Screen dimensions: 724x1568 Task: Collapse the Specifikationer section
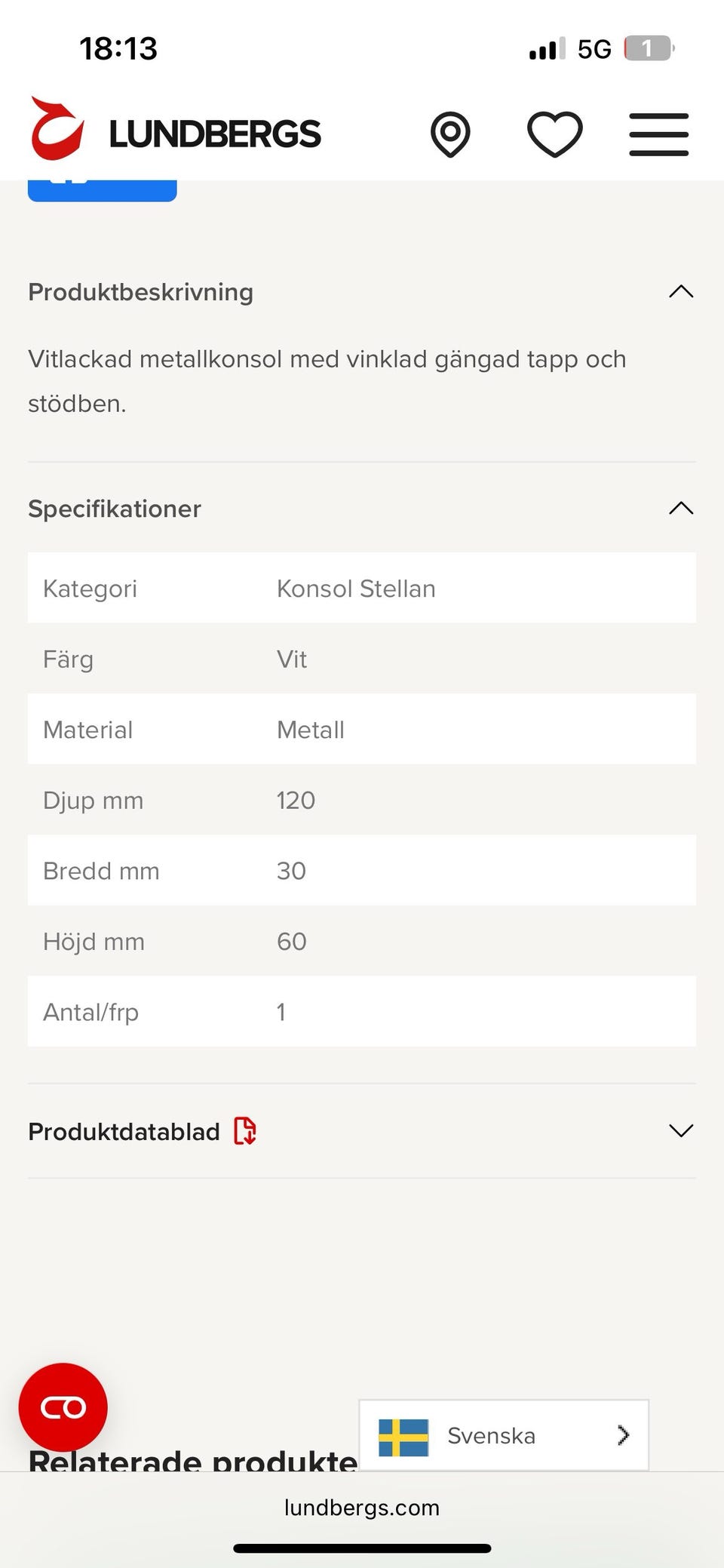(681, 508)
